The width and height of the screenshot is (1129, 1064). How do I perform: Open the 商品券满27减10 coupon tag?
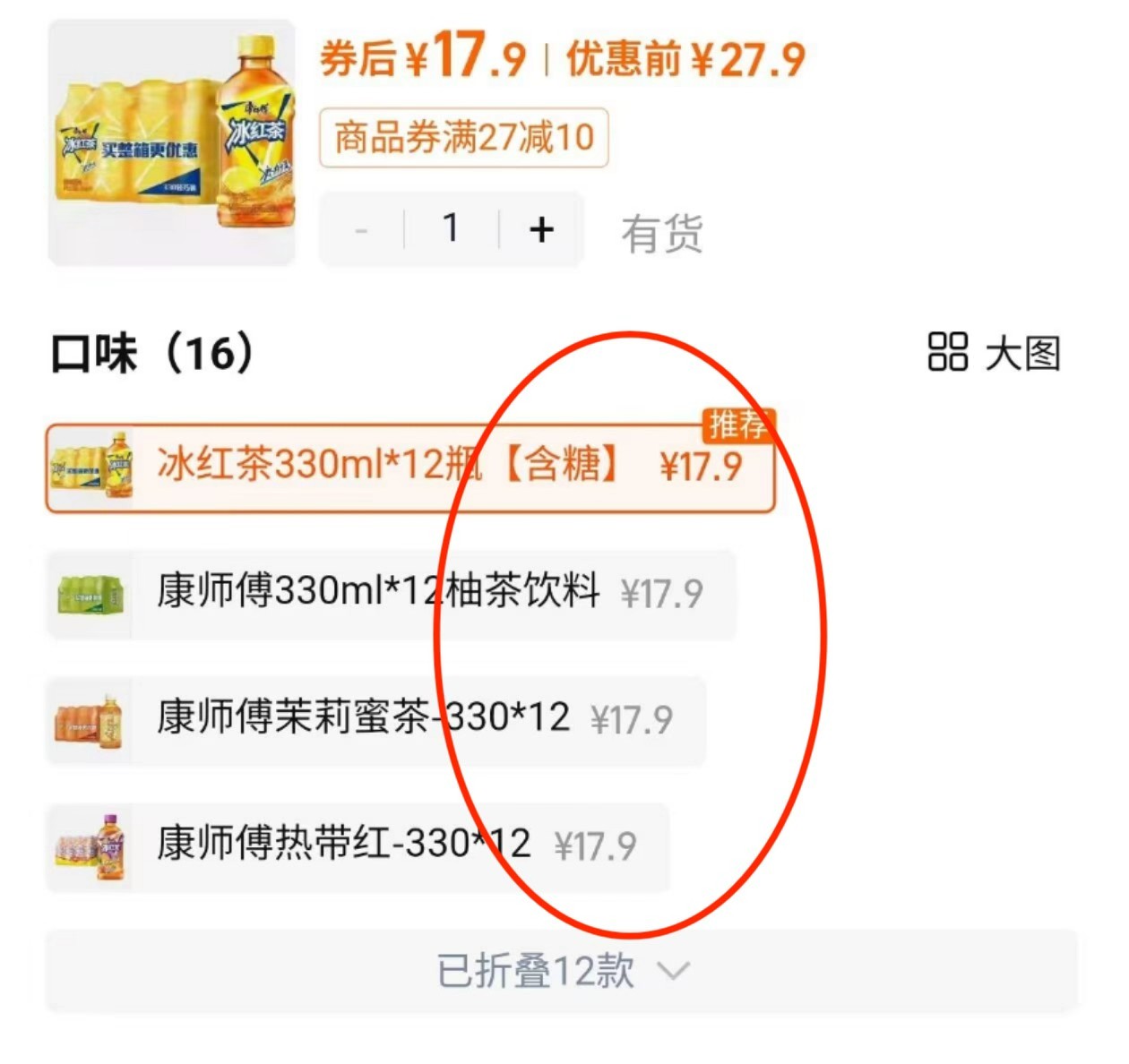(x=464, y=138)
